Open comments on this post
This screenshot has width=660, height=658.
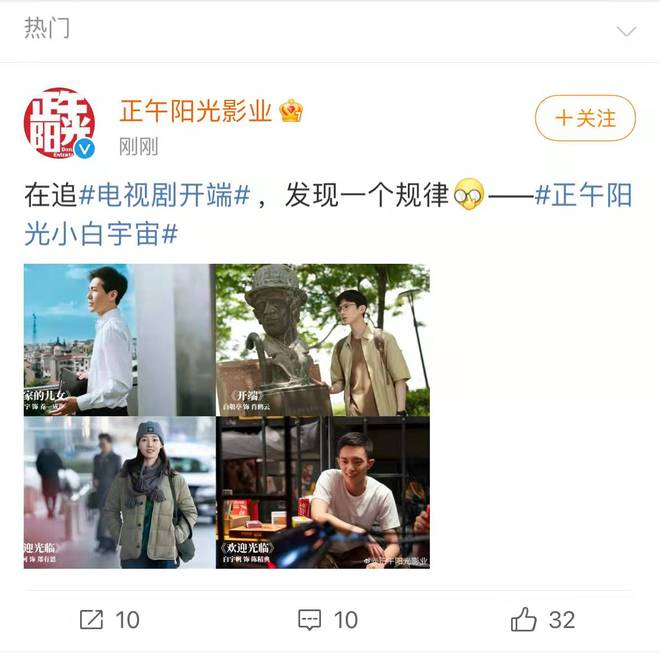[x=328, y=619]
